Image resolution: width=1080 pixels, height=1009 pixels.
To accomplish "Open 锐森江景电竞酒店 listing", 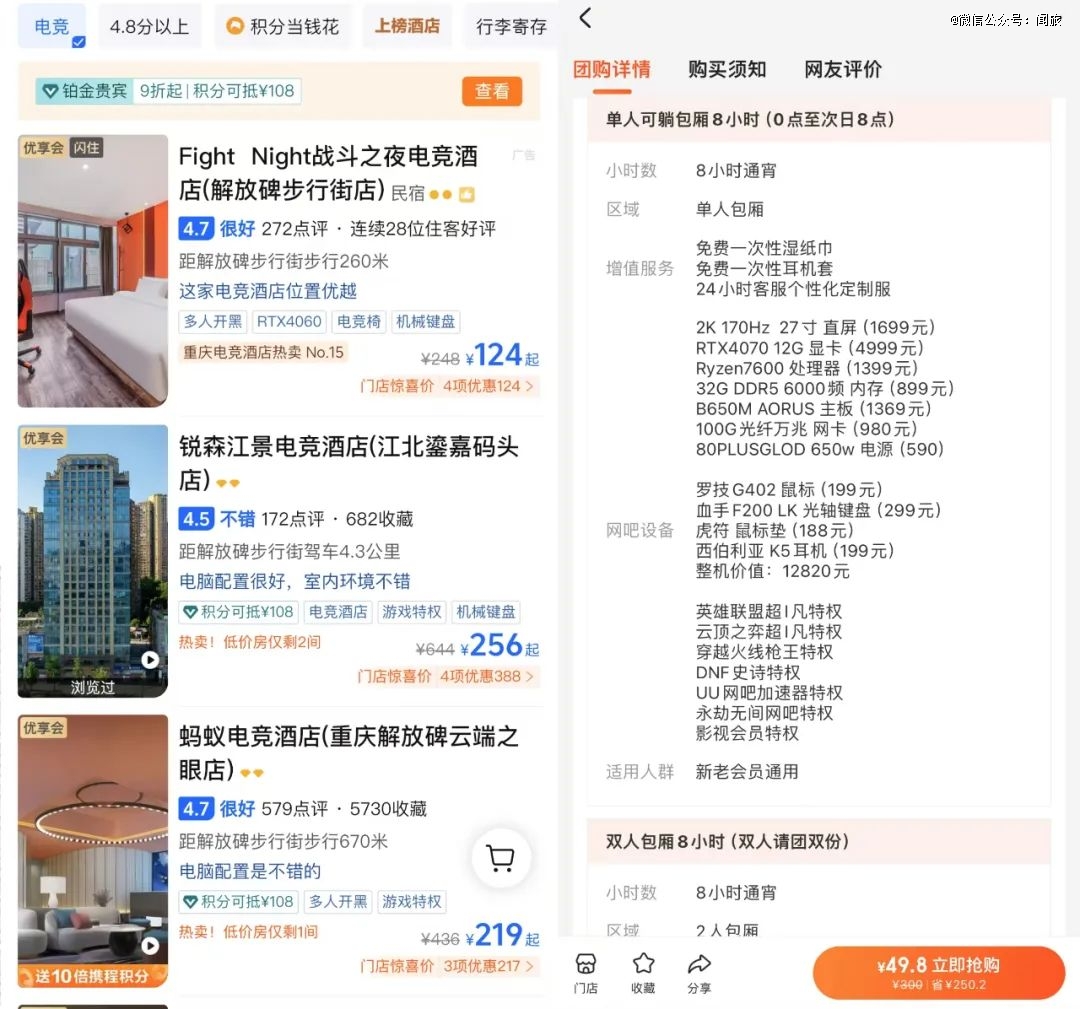I will (348, 461).
